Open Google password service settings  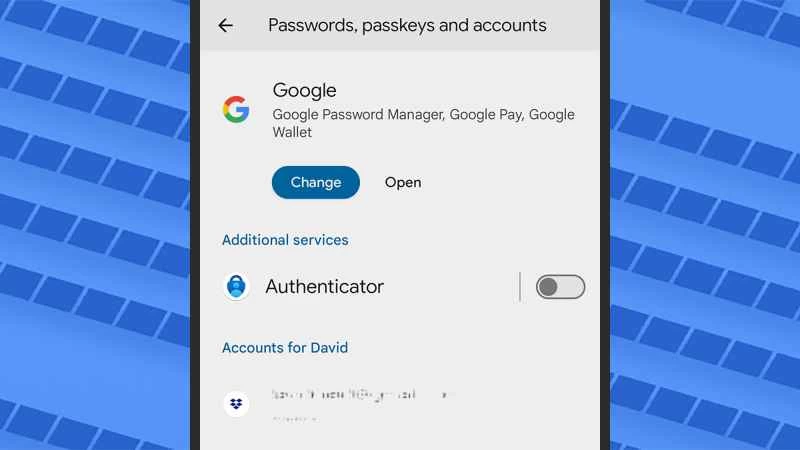(403, 182)
